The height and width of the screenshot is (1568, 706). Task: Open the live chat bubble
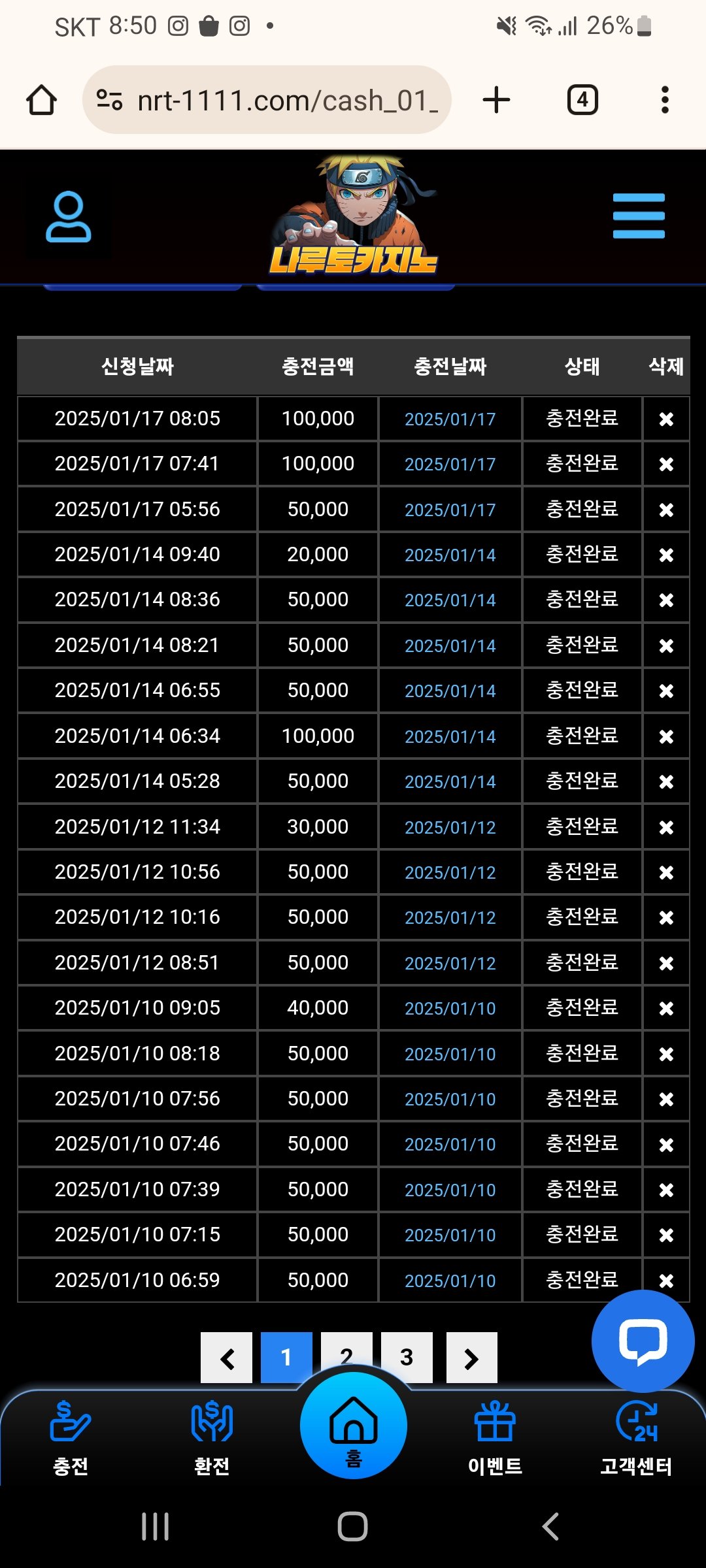point(643,1341)
